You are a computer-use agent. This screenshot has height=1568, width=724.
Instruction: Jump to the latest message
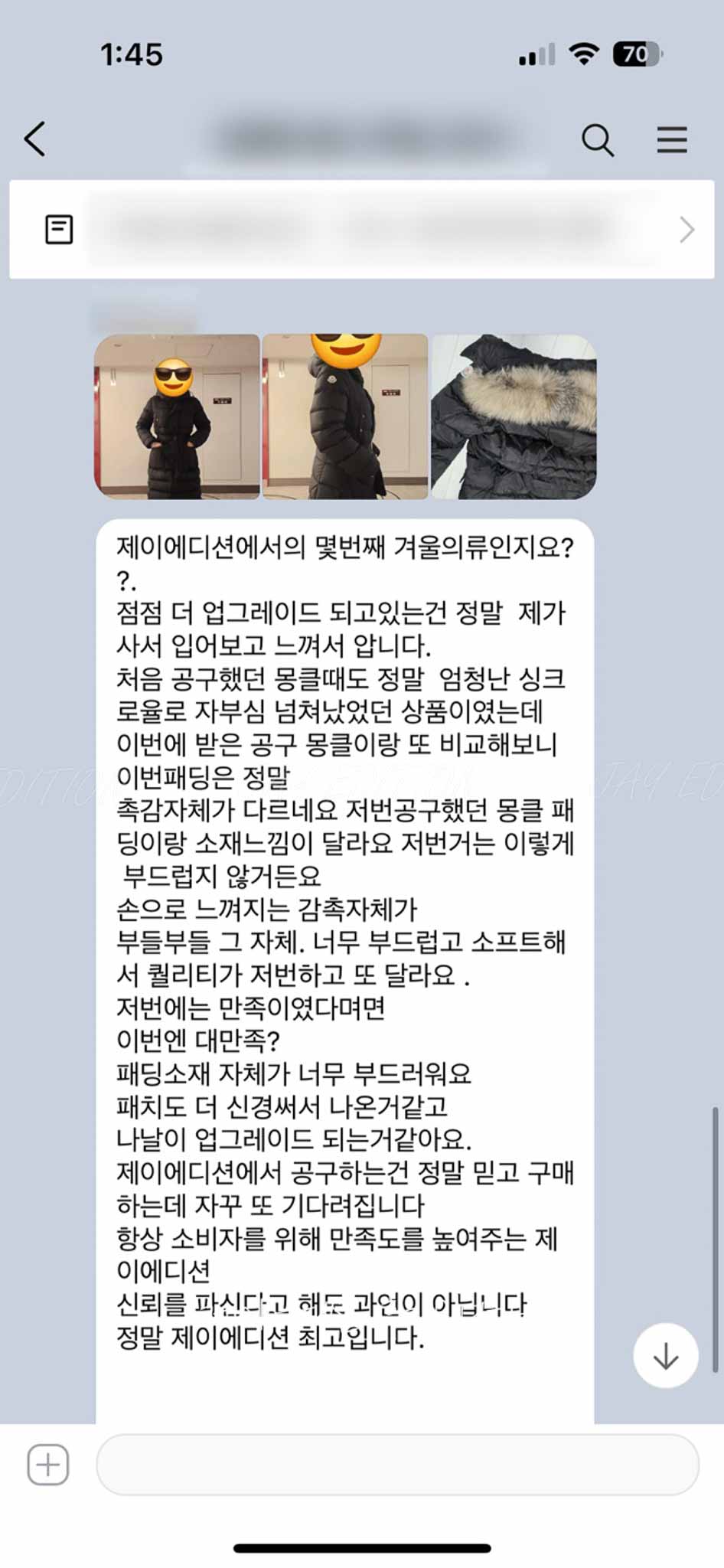tap(665, 1356)
